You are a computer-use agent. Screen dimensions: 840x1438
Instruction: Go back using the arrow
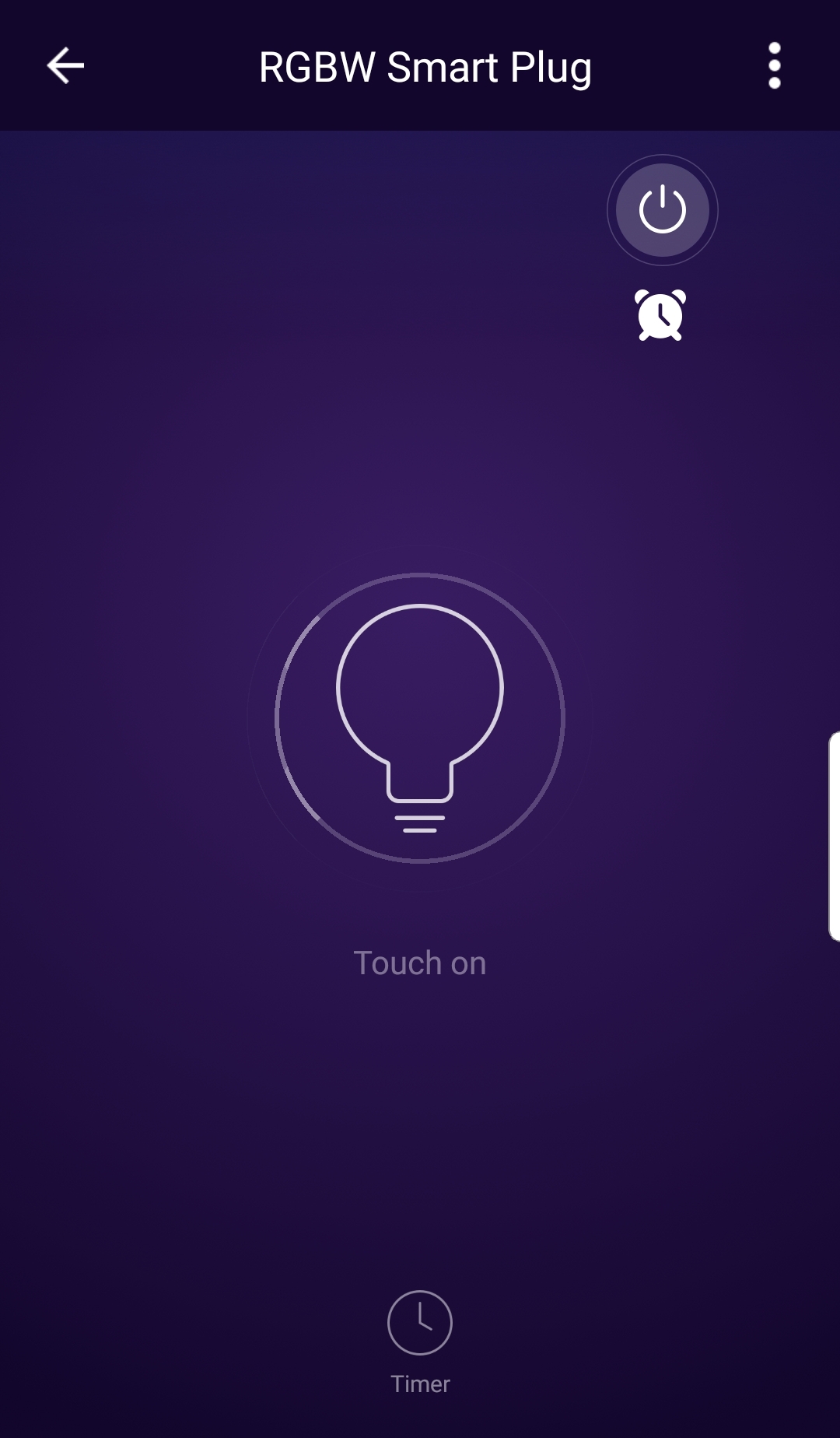65,65
